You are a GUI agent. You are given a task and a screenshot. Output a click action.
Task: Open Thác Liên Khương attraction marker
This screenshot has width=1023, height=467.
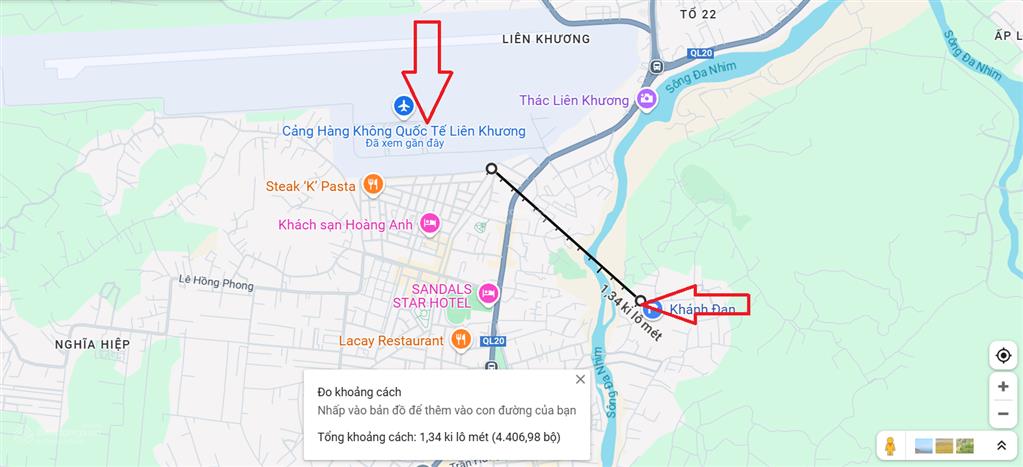[x=647, y=99]
